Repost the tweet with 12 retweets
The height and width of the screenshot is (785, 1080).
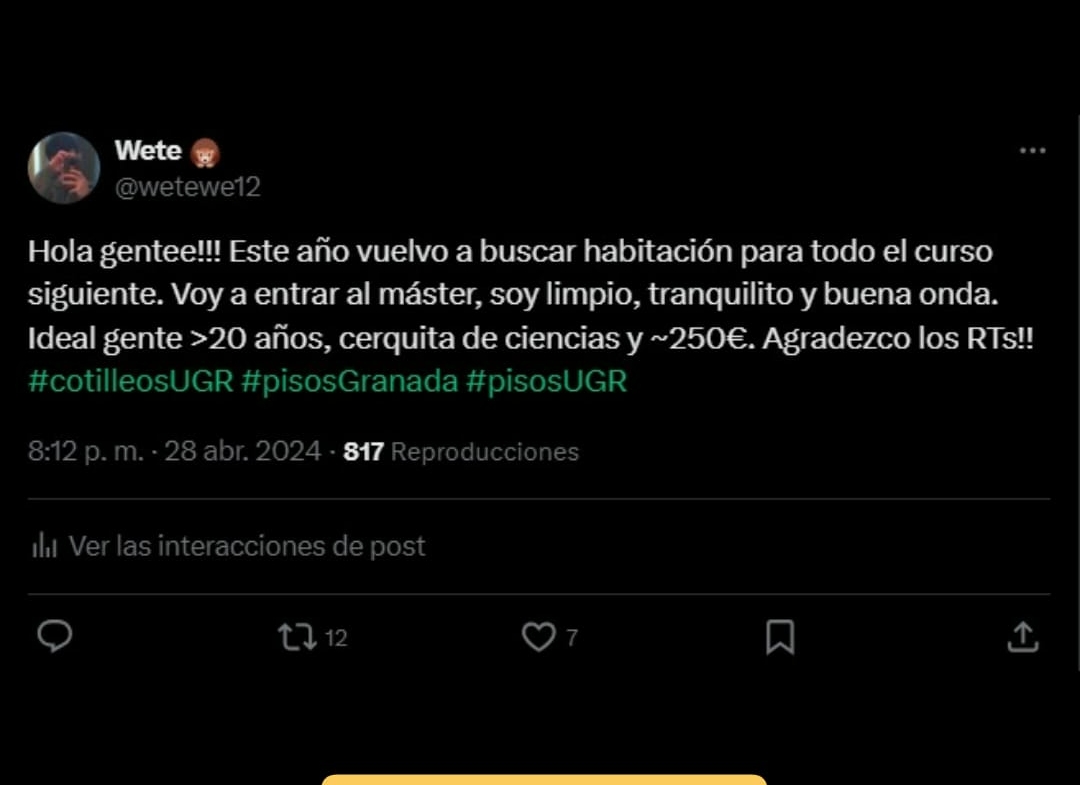tap(298, 637)
